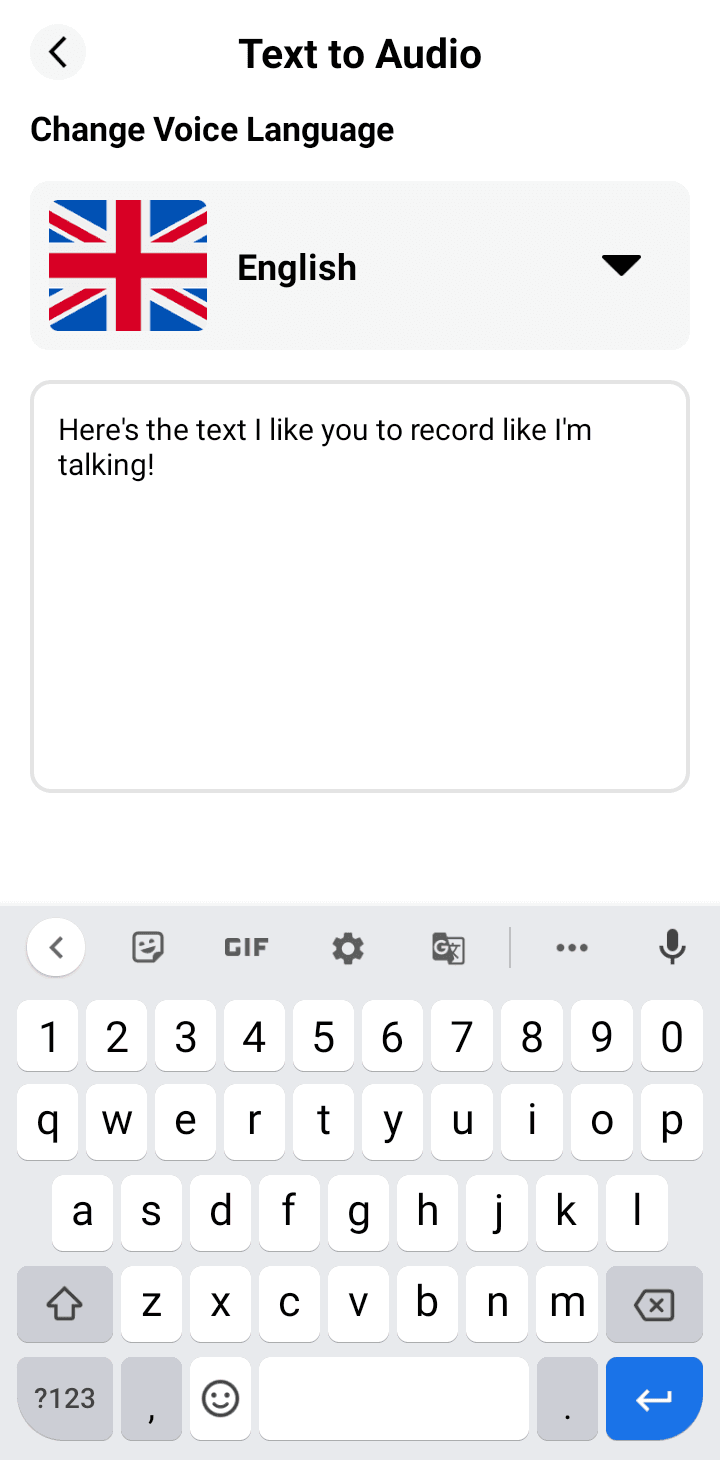Hit the backspace key
This screenshot has width=720, height=1460.
(x=654, y=1304)
